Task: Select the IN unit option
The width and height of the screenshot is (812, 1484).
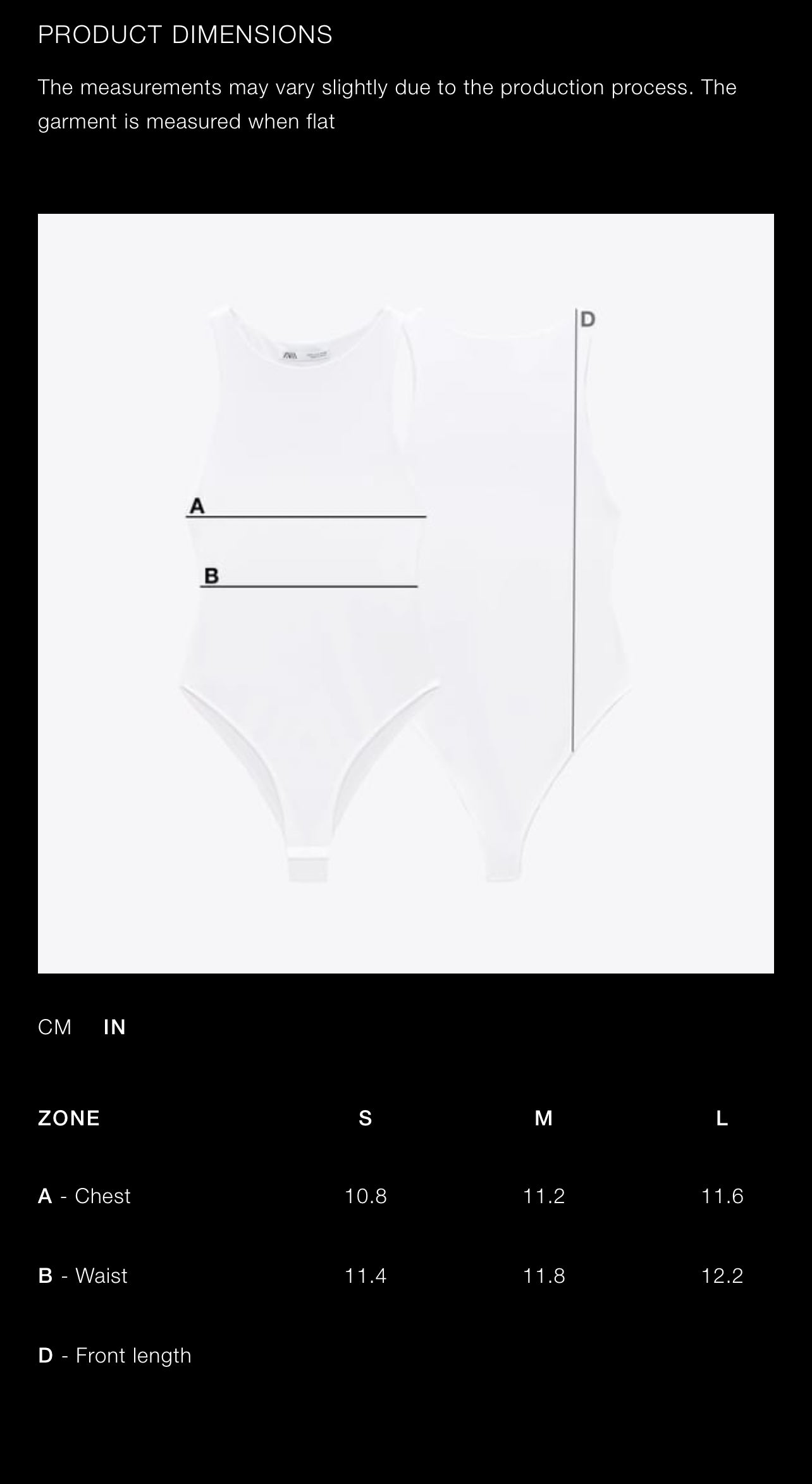Action: click(114, 1027)
